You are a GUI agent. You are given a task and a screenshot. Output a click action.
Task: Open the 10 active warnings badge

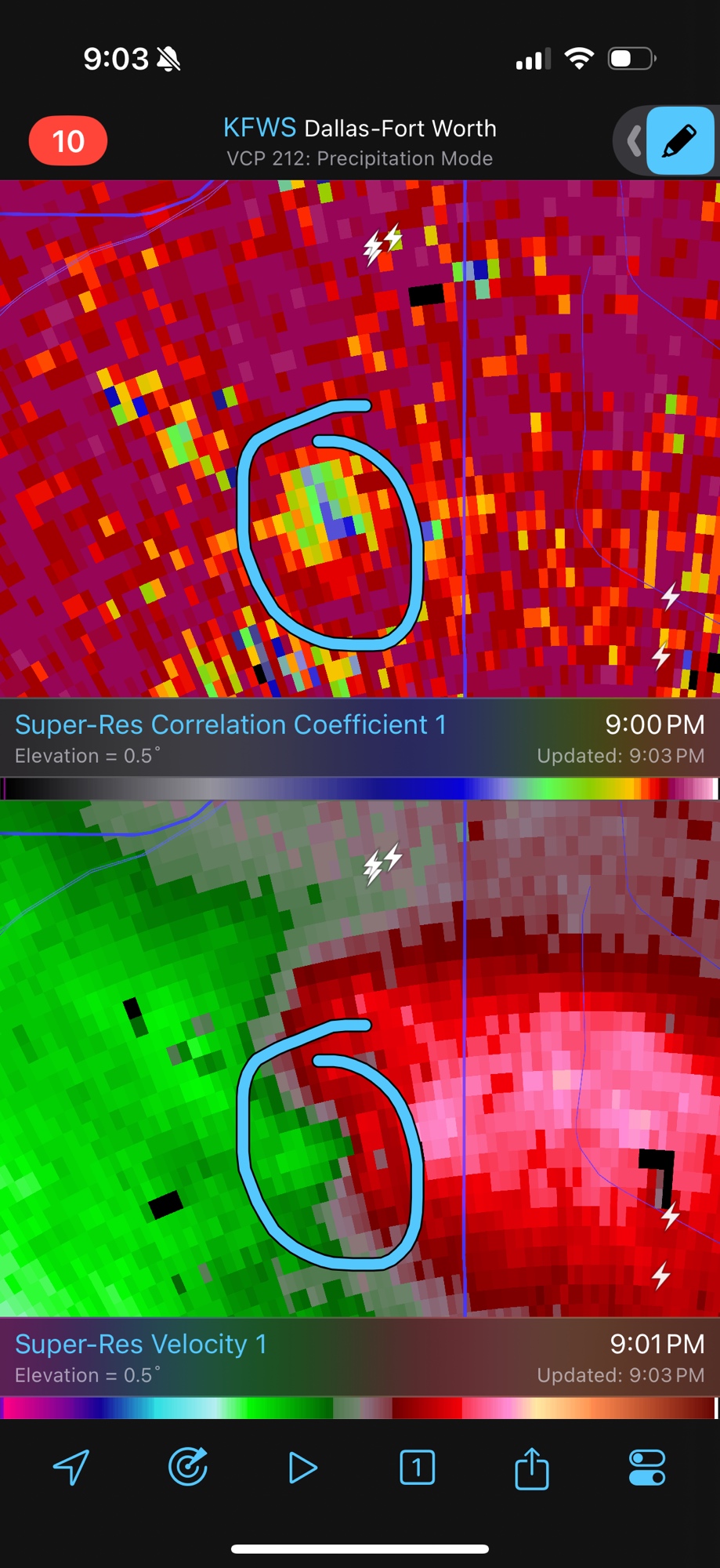68,141
